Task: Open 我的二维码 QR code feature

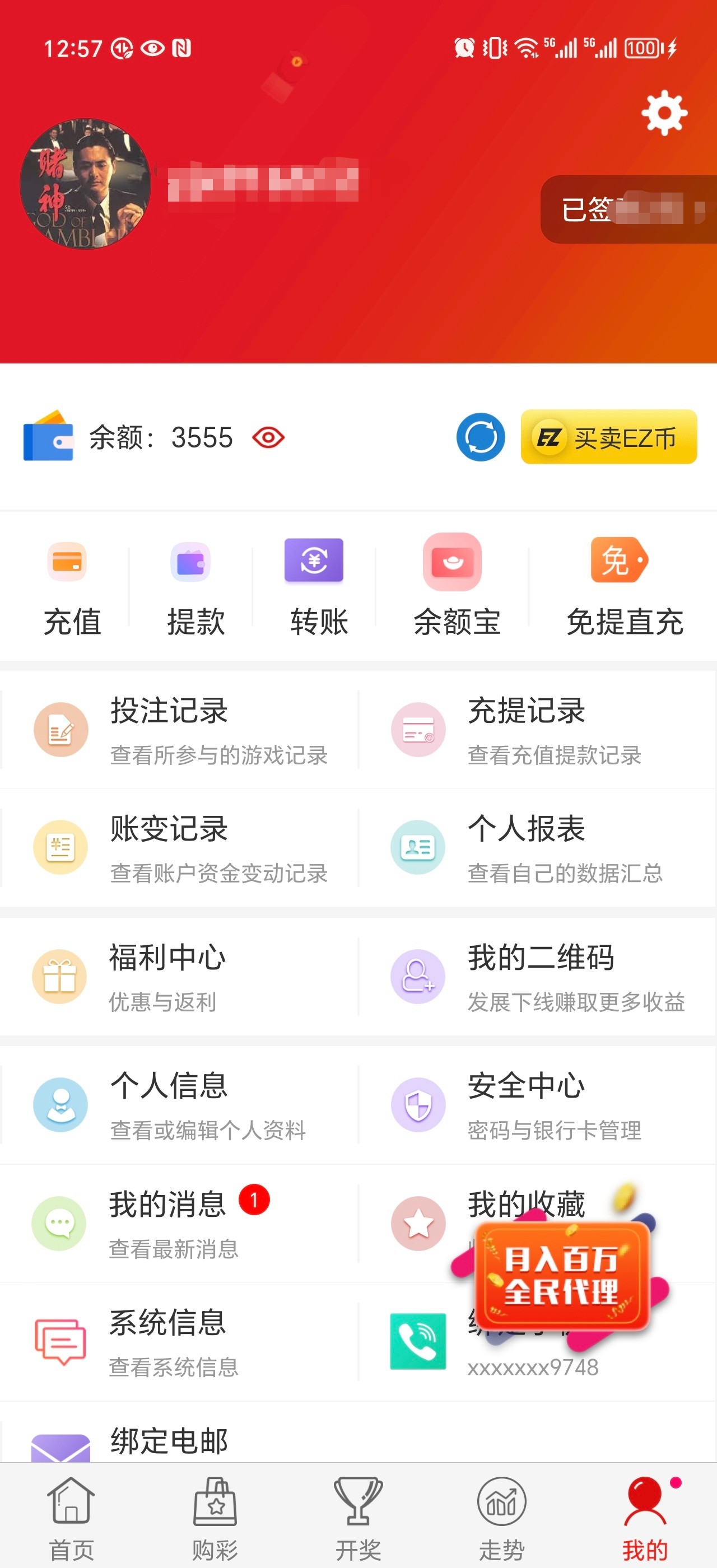Action: tap(417, 976)
